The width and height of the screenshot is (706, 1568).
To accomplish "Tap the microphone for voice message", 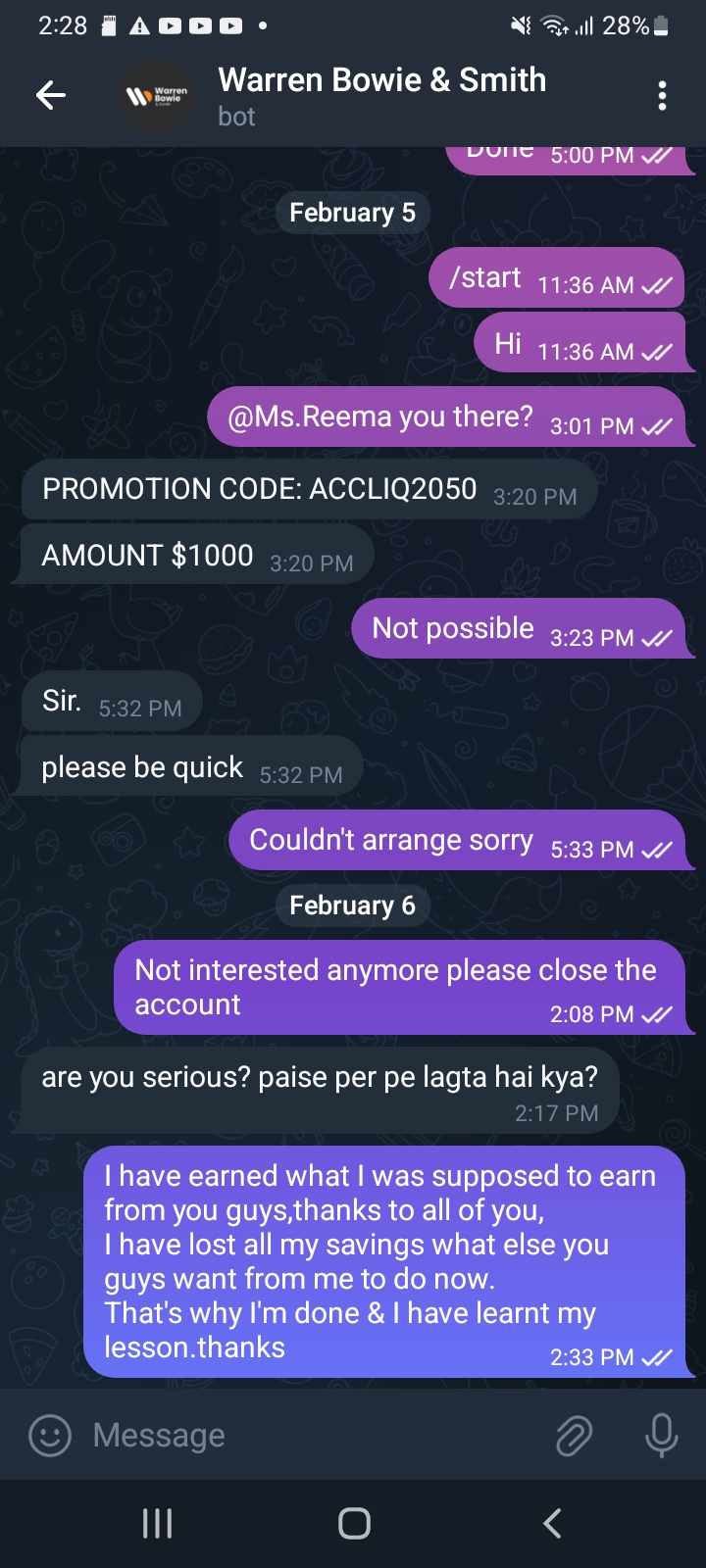I will click(661, 1436).
